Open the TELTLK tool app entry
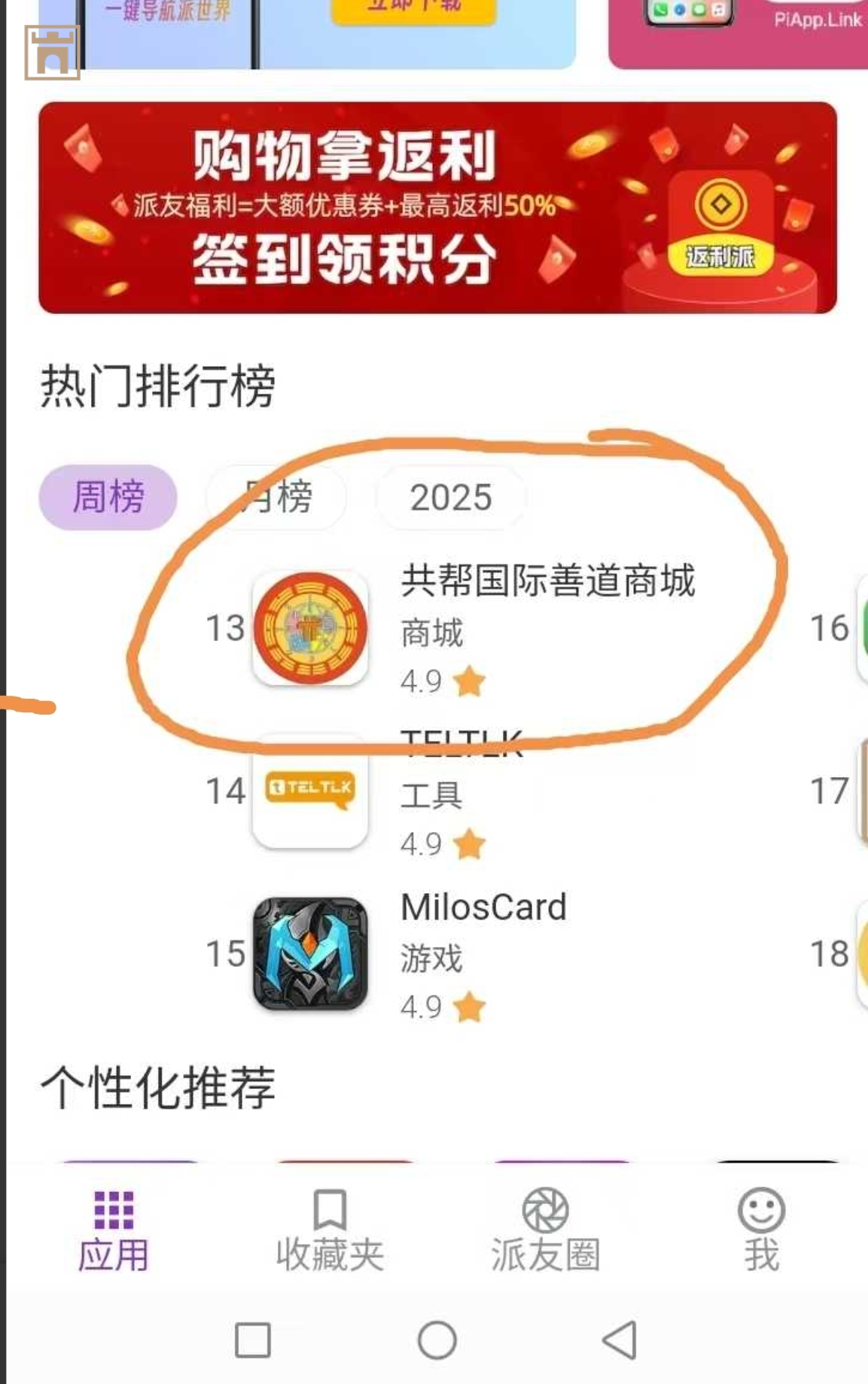868x1384 pixels. click(x=310, y=791)
